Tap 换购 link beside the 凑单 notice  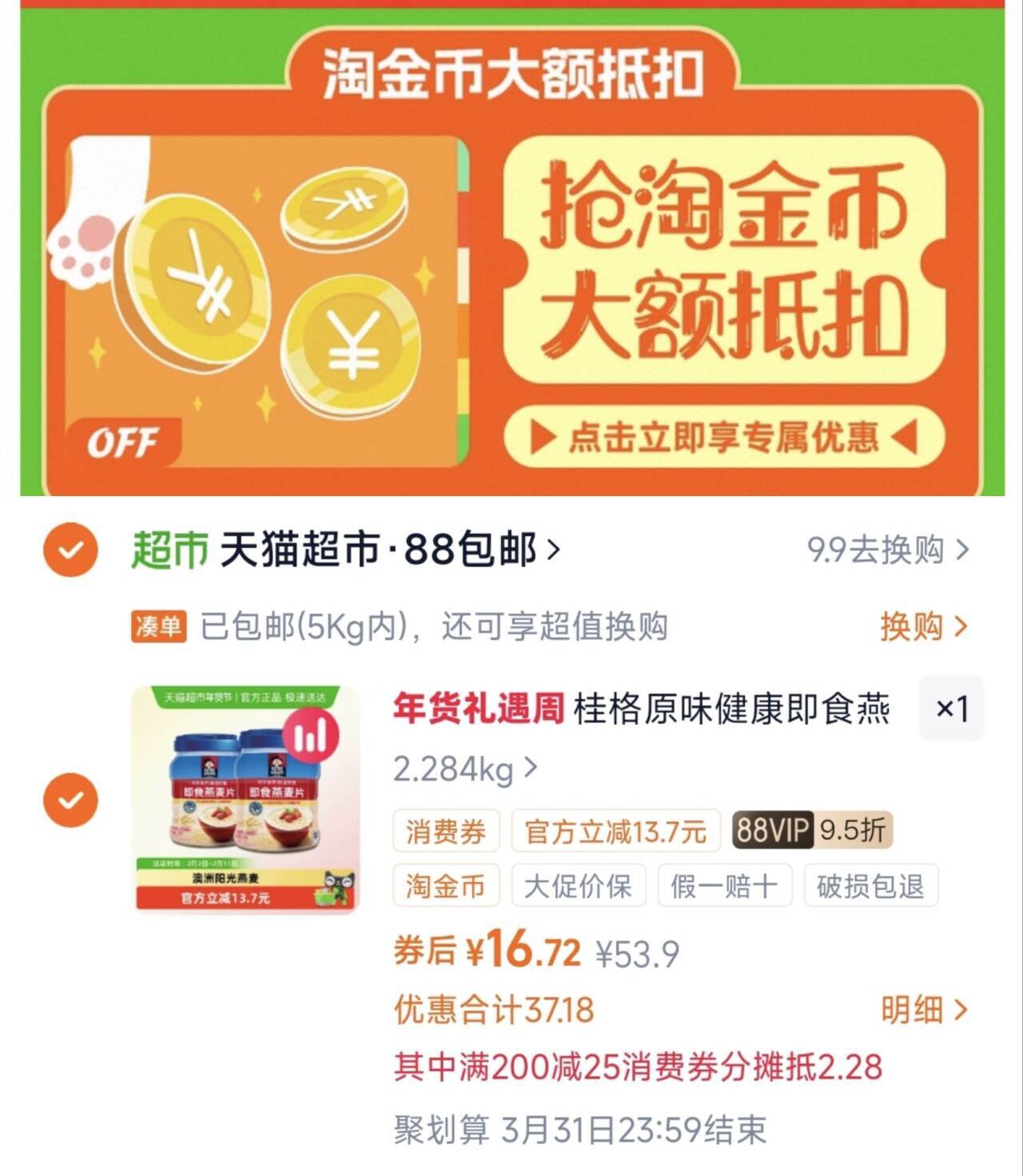coord(923,626)
